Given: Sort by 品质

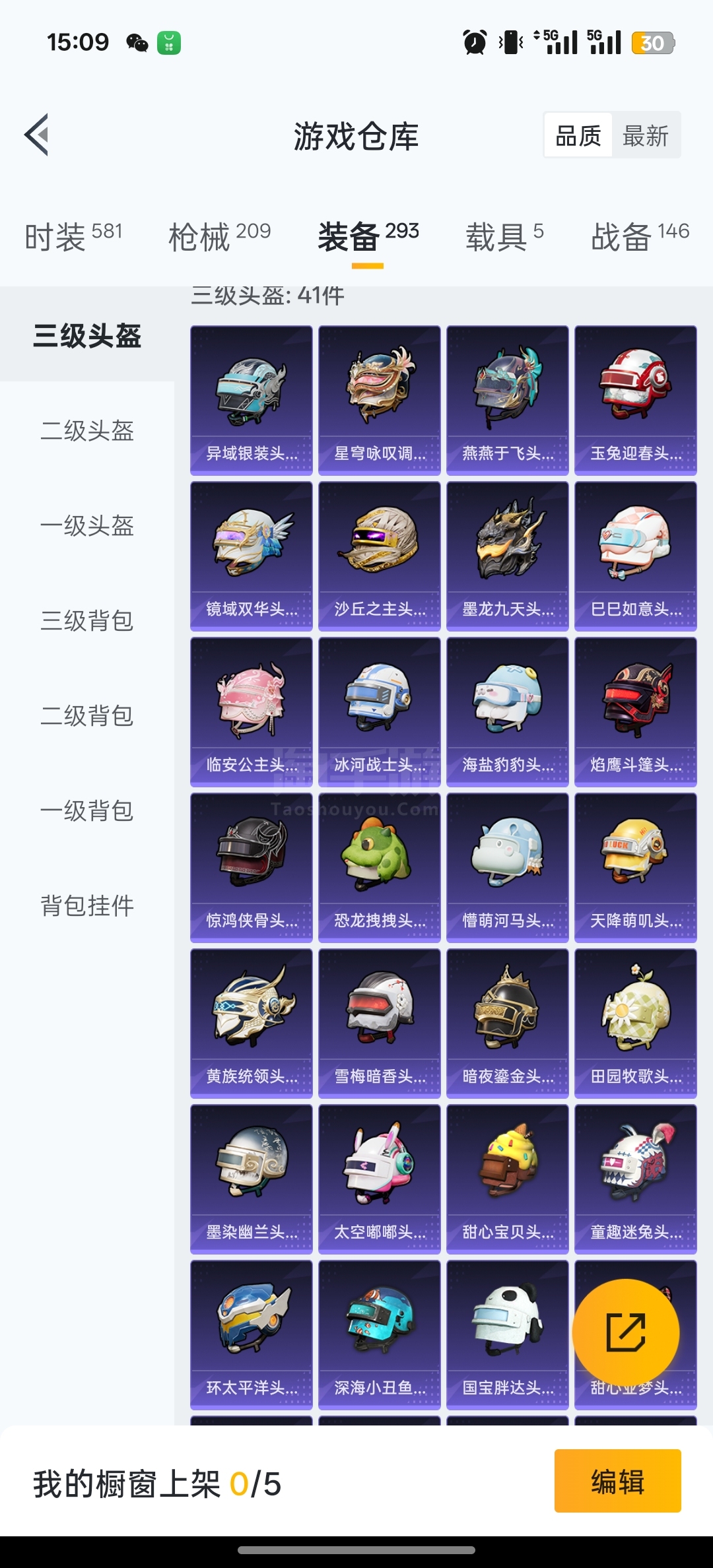Looking at the screenshot, I should pyautogui.click(x=578, y=136).
